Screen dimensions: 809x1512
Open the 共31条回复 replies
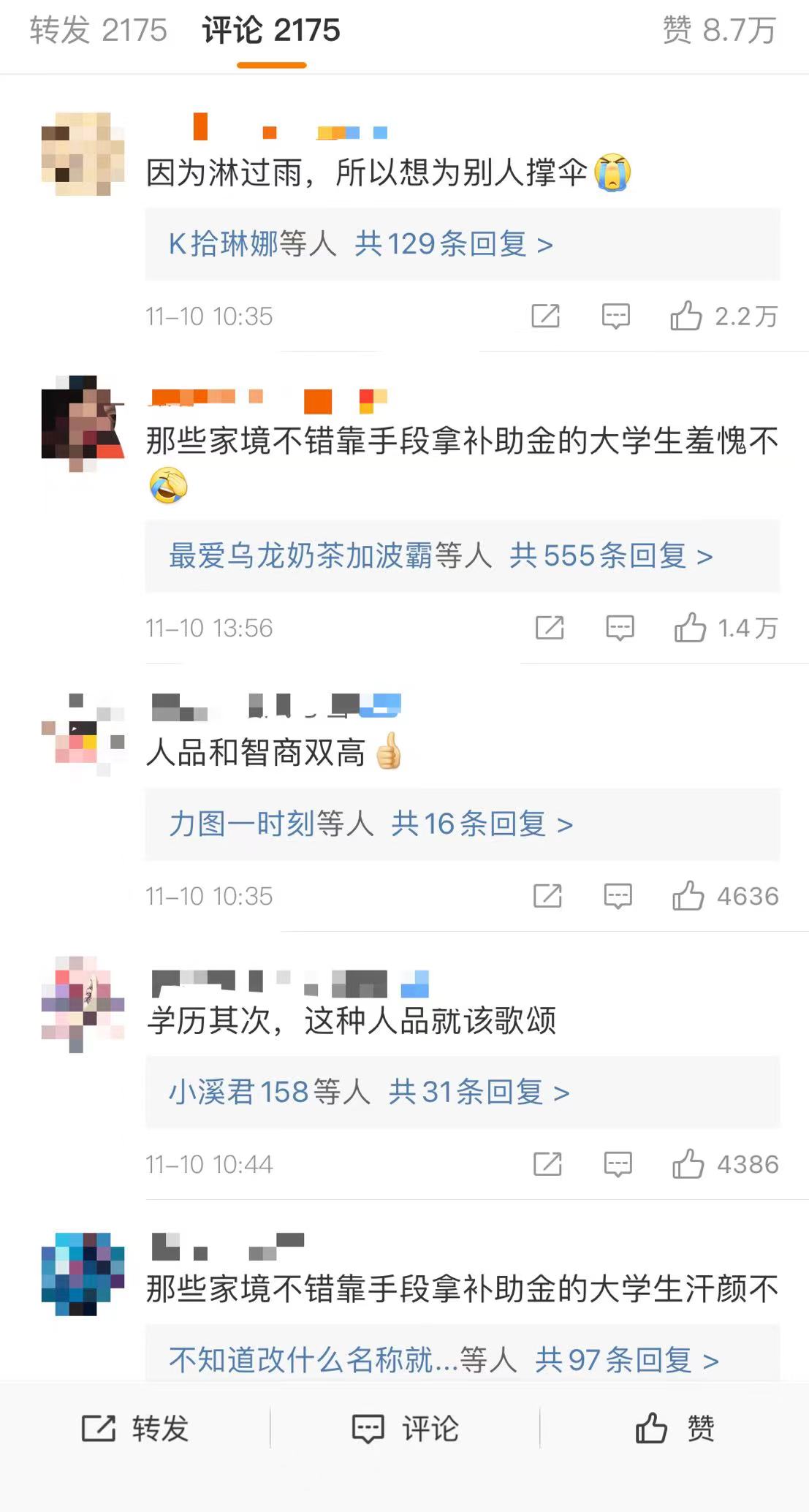tap(478, 1093)
